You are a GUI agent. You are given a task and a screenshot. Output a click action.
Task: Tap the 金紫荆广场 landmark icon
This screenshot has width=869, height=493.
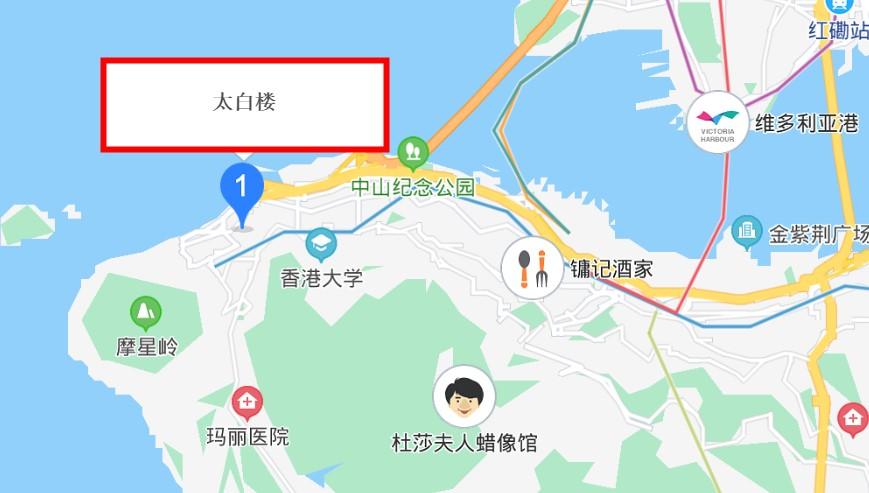tap(746, 233)
